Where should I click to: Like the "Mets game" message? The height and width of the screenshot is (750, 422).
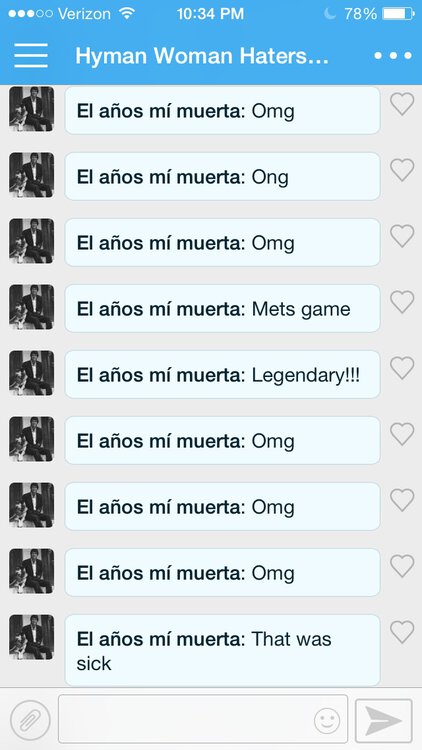point(402,302)
